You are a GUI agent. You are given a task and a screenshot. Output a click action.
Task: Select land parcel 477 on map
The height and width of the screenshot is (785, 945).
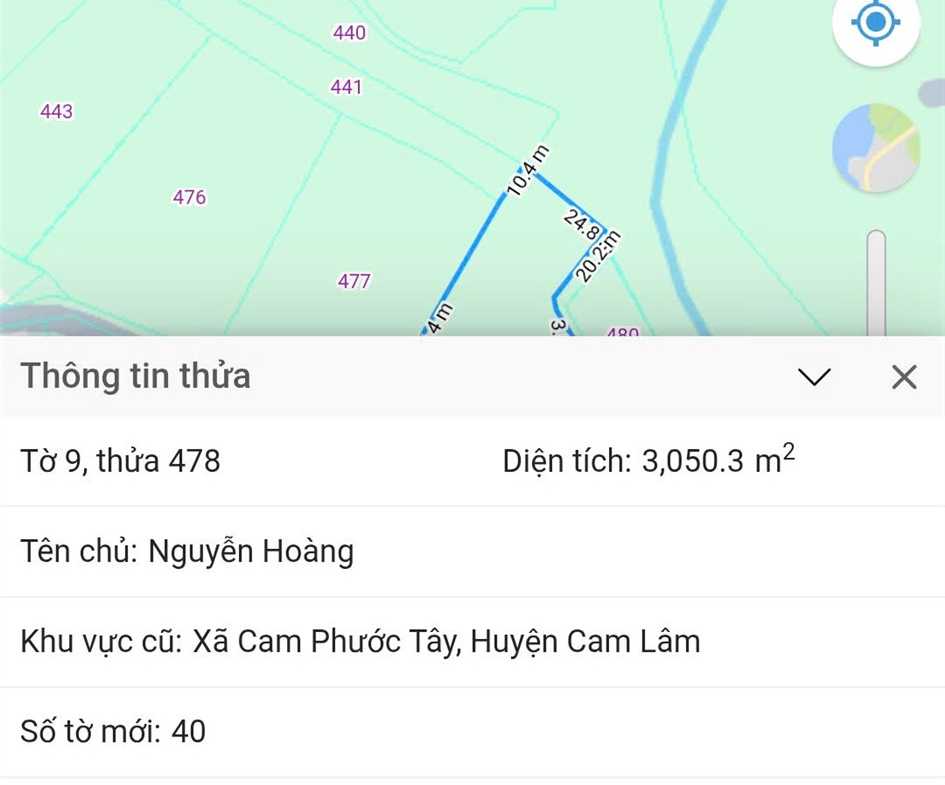click(x=354, y=282)
